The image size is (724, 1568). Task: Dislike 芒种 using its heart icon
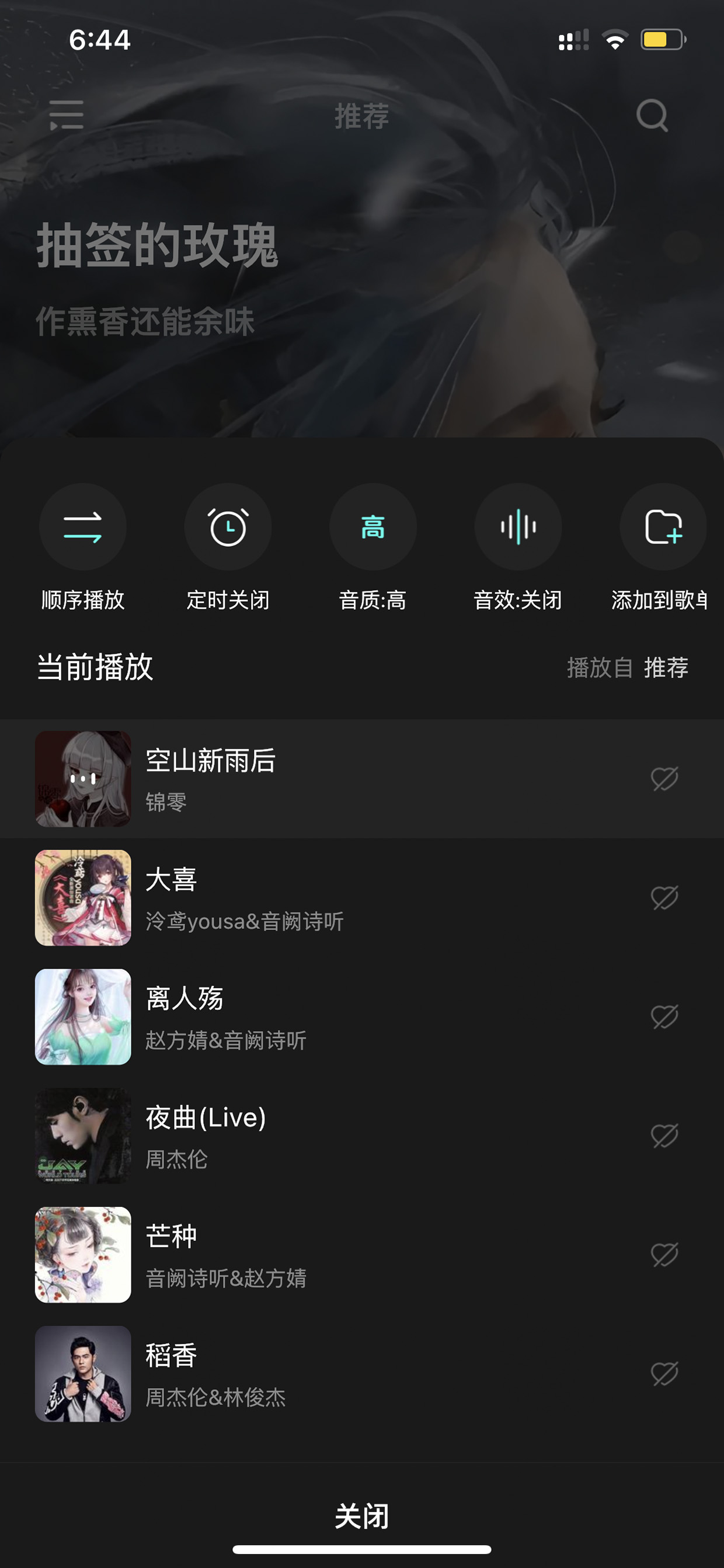(664, 1254)
